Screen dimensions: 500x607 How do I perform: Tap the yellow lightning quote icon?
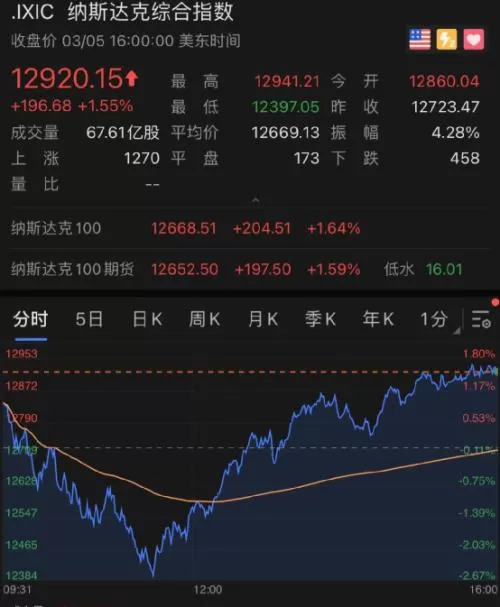coord(447,39)
